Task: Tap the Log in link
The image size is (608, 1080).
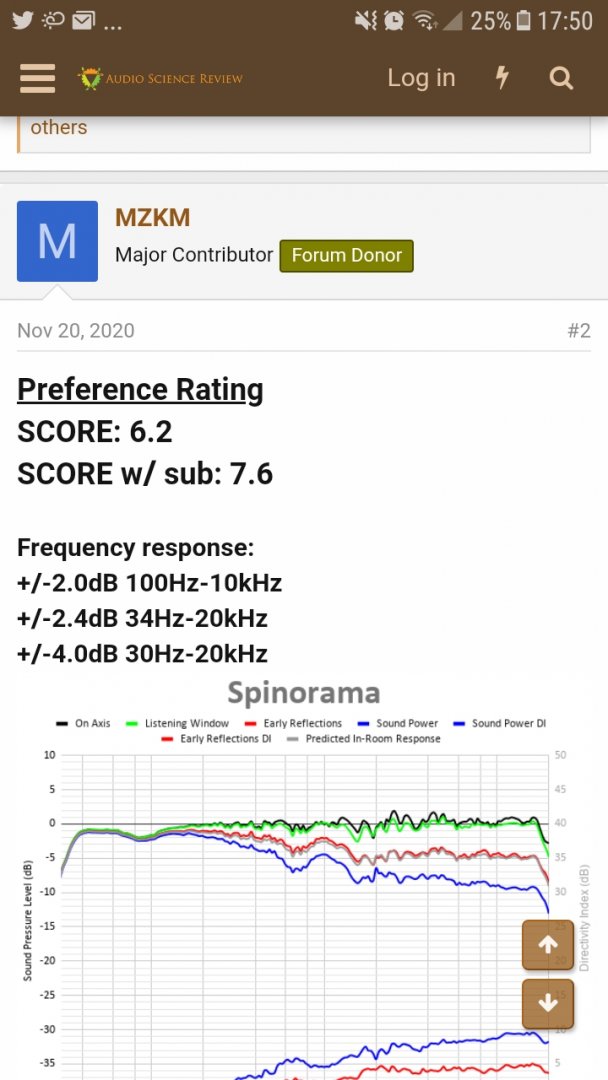Action: click(x=421, y=78)
